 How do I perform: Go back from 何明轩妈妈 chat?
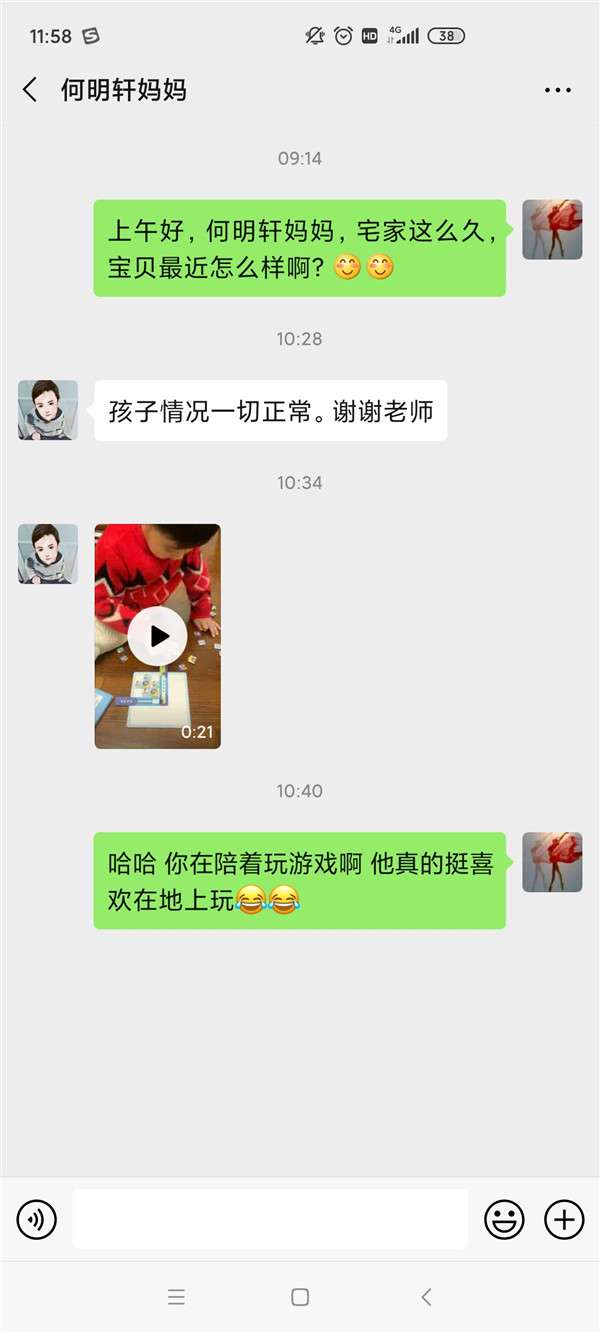(30, 90)
